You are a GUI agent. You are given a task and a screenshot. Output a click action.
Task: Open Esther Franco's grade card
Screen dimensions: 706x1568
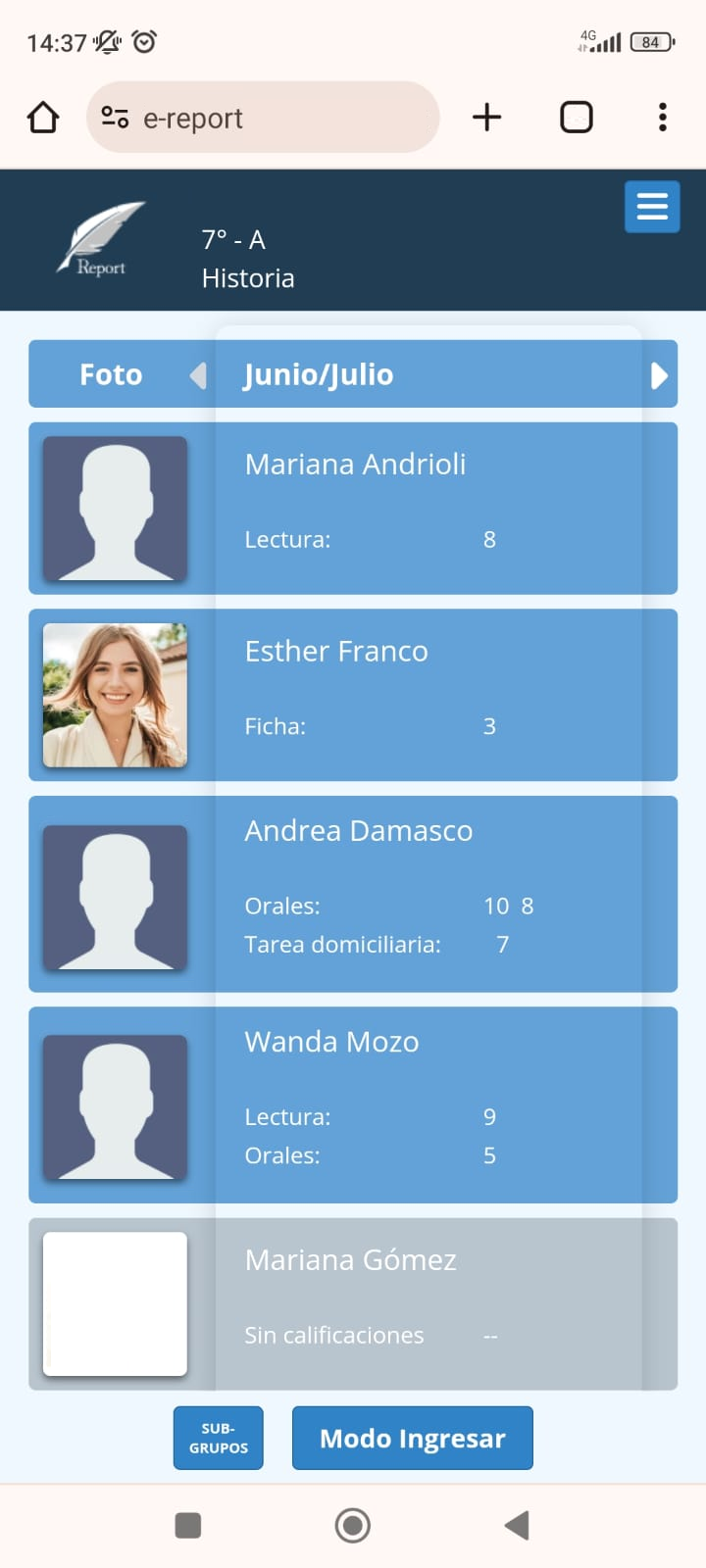353,695
